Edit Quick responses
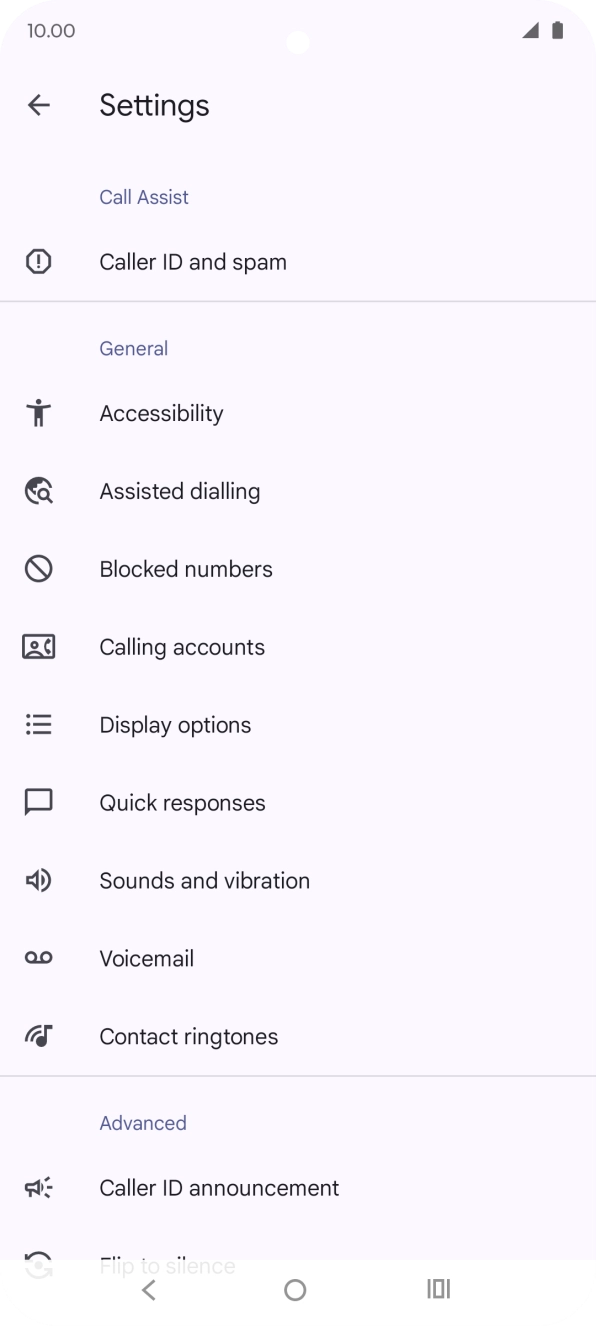 pos(298,803)
